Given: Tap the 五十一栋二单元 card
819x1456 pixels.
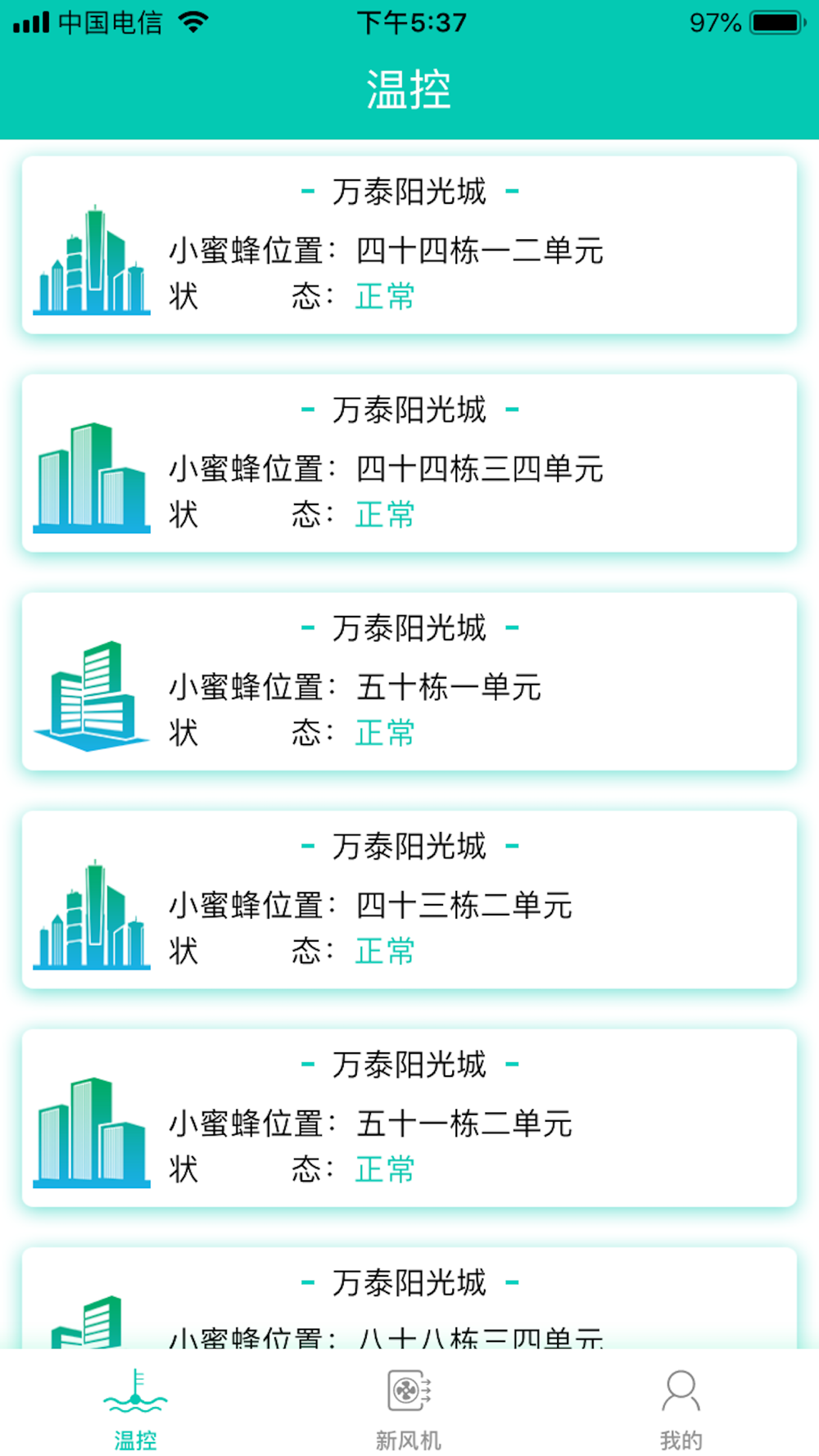Looking at the screenshot, I should [409, 1119].
